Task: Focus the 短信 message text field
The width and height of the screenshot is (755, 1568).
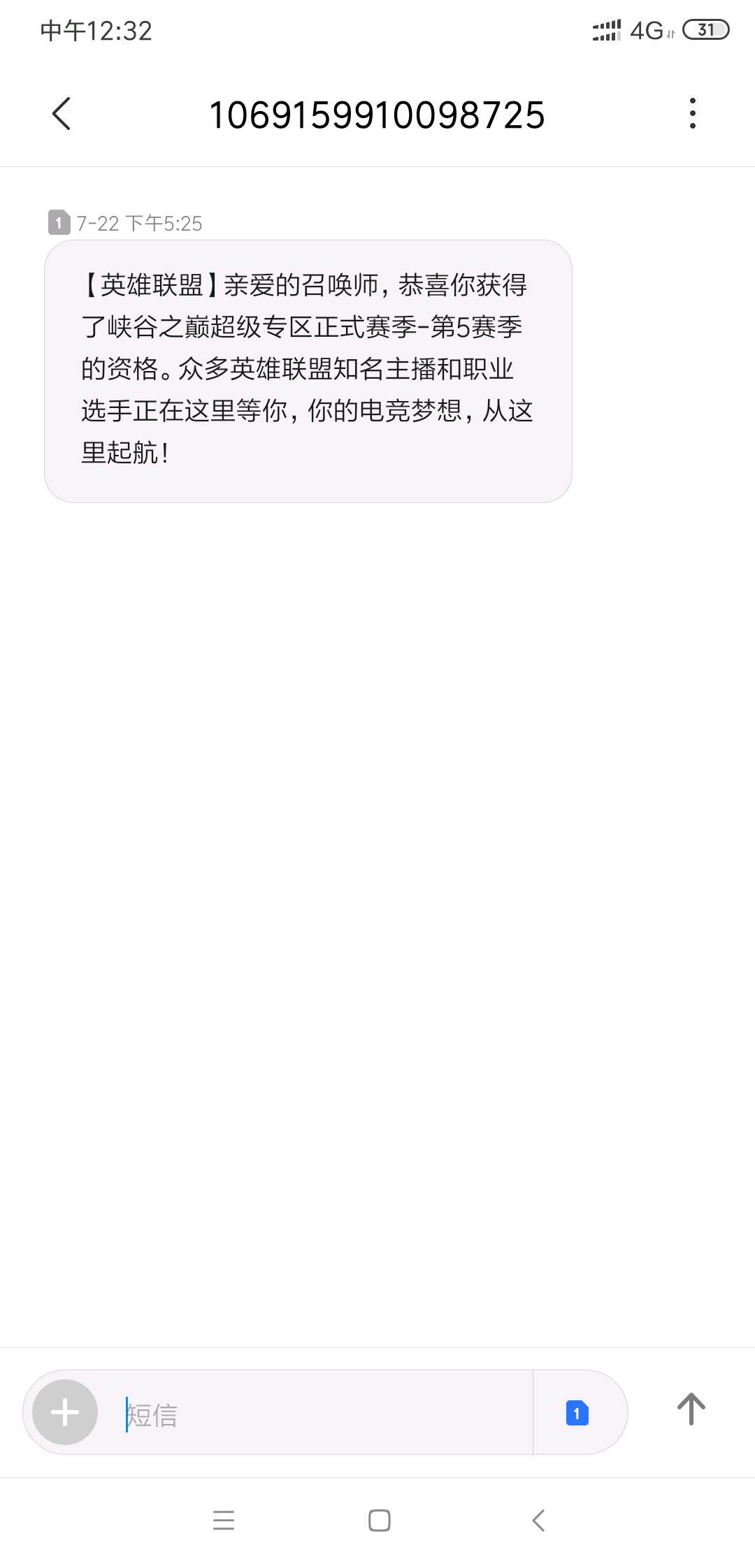Action: [322, 1412]
